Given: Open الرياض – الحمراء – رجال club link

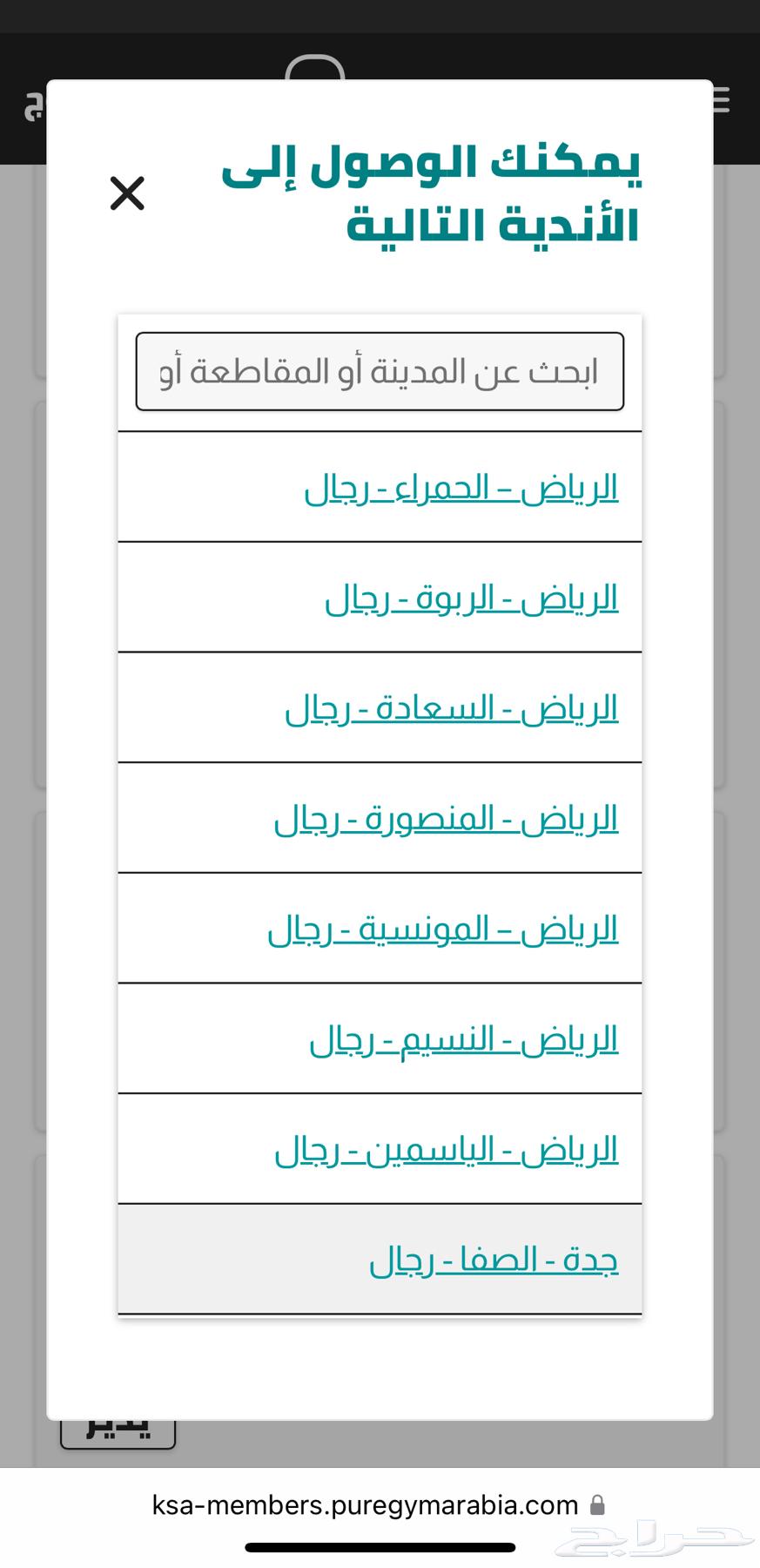Looking at the screenshot, I should tap(463, 488).
